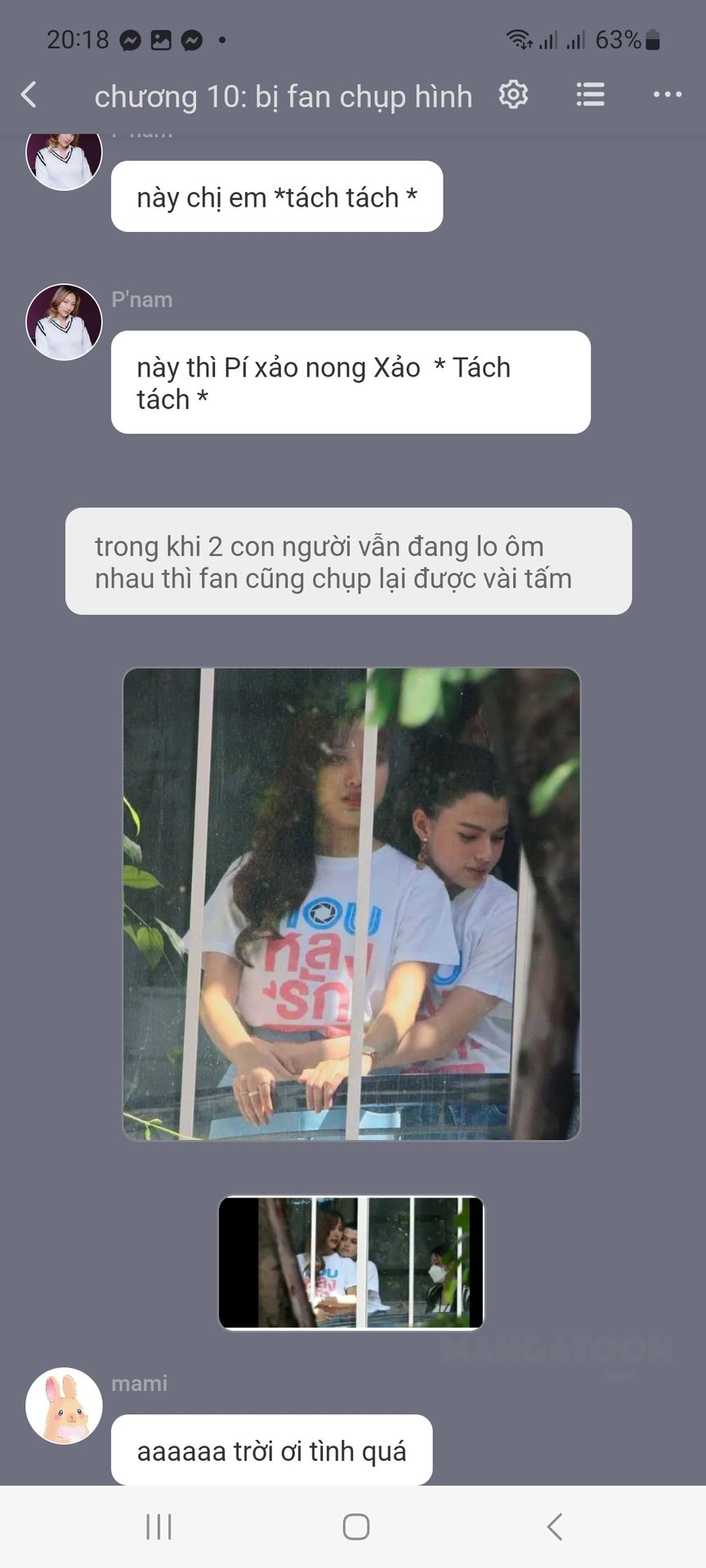Open the recent apps view
Screen dimensions: 706x1568
coord(159,1526)
